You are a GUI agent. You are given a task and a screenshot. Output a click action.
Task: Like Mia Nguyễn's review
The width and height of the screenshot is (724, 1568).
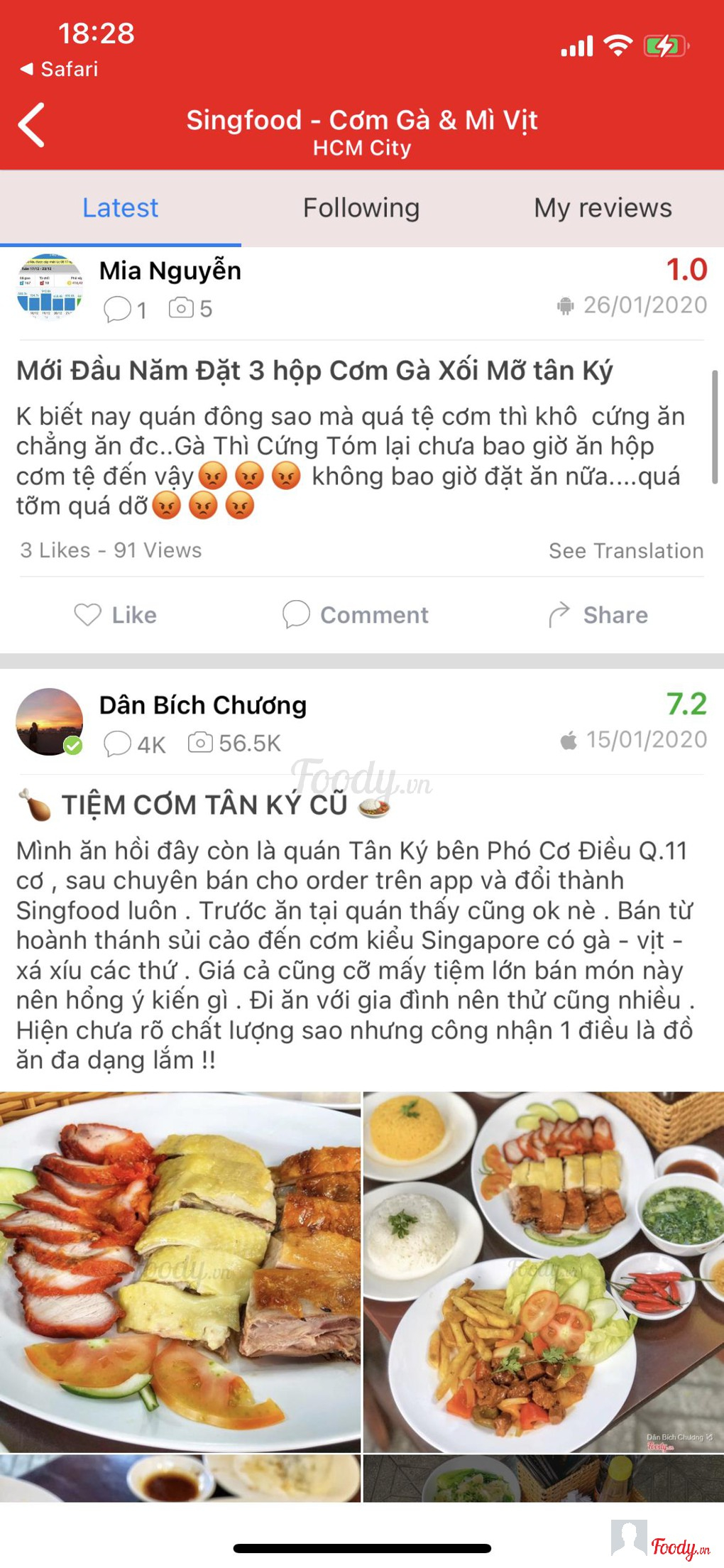[x=116, y=615]
